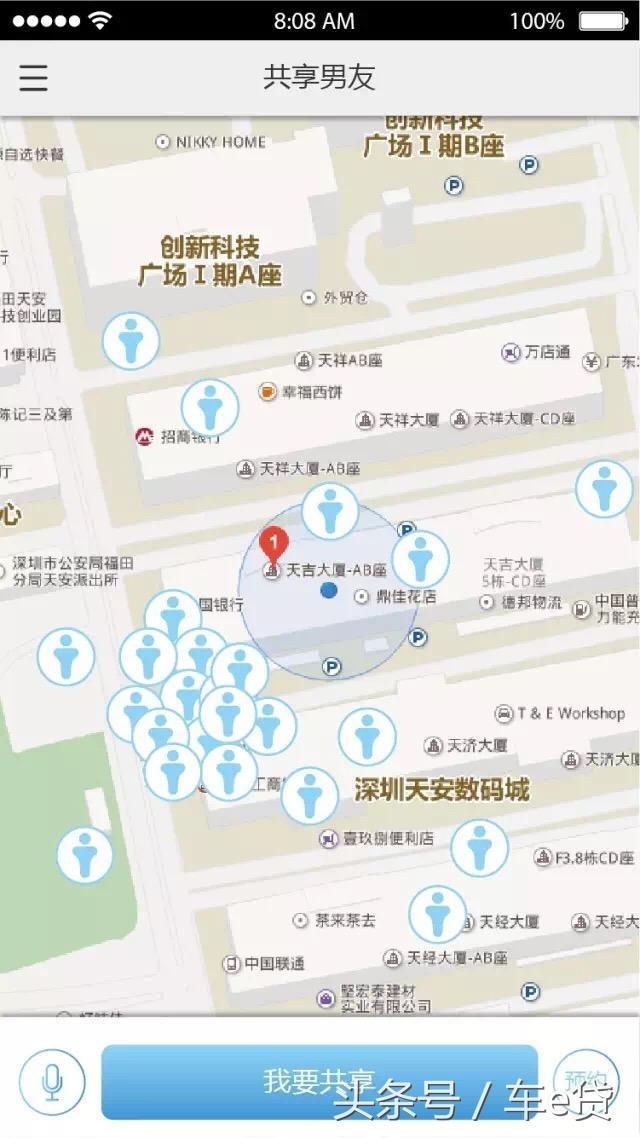Tap the 我要共享 button
The height and width of the screenshot is (1138, 640).
coord(319,1081)
